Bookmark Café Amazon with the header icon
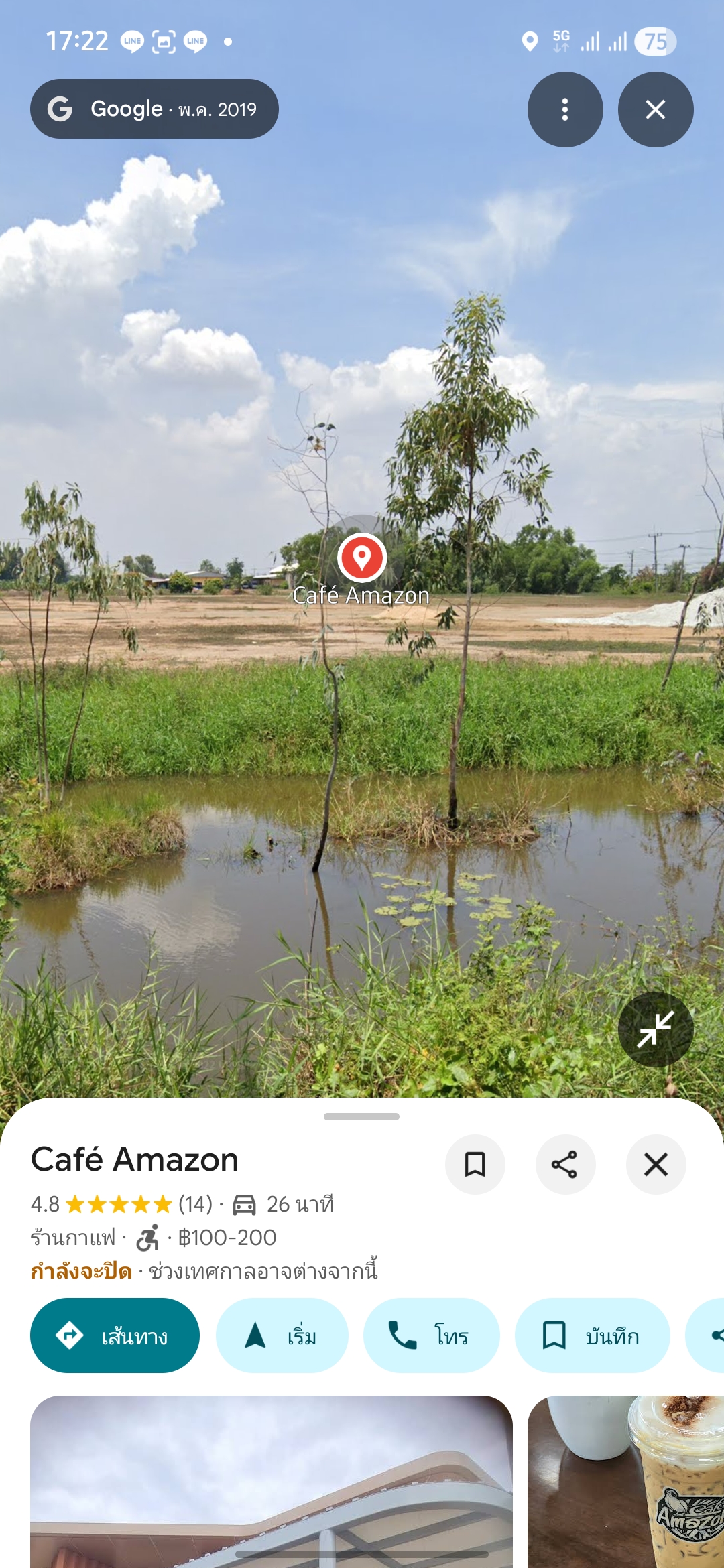Viewport: 724px width, 1568px height. click(x=475, y=1164)
